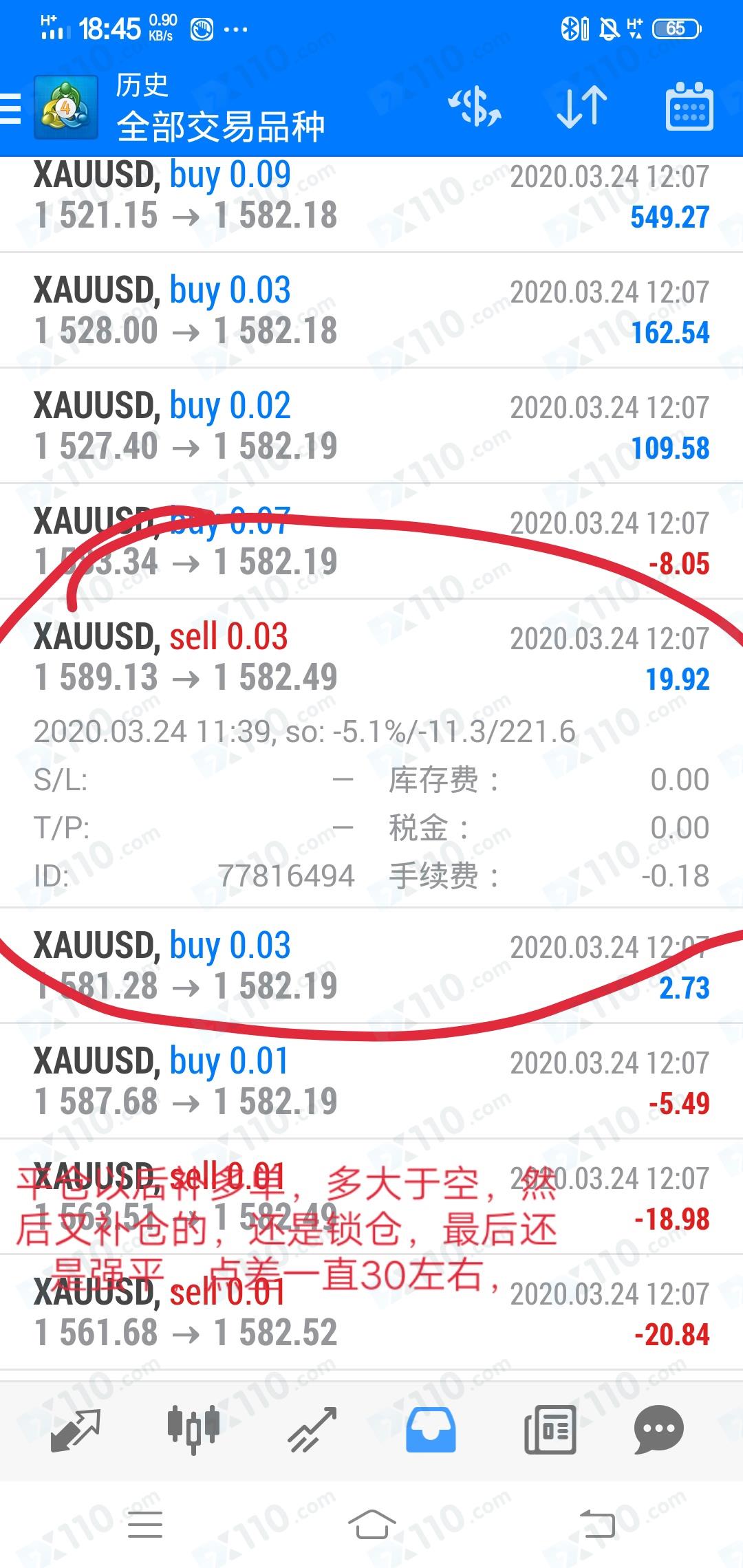Image resolution: width=743 pixels, height=1568 pixels.
Task: Switch to the Quotes tab
Action: (76, 1430)
